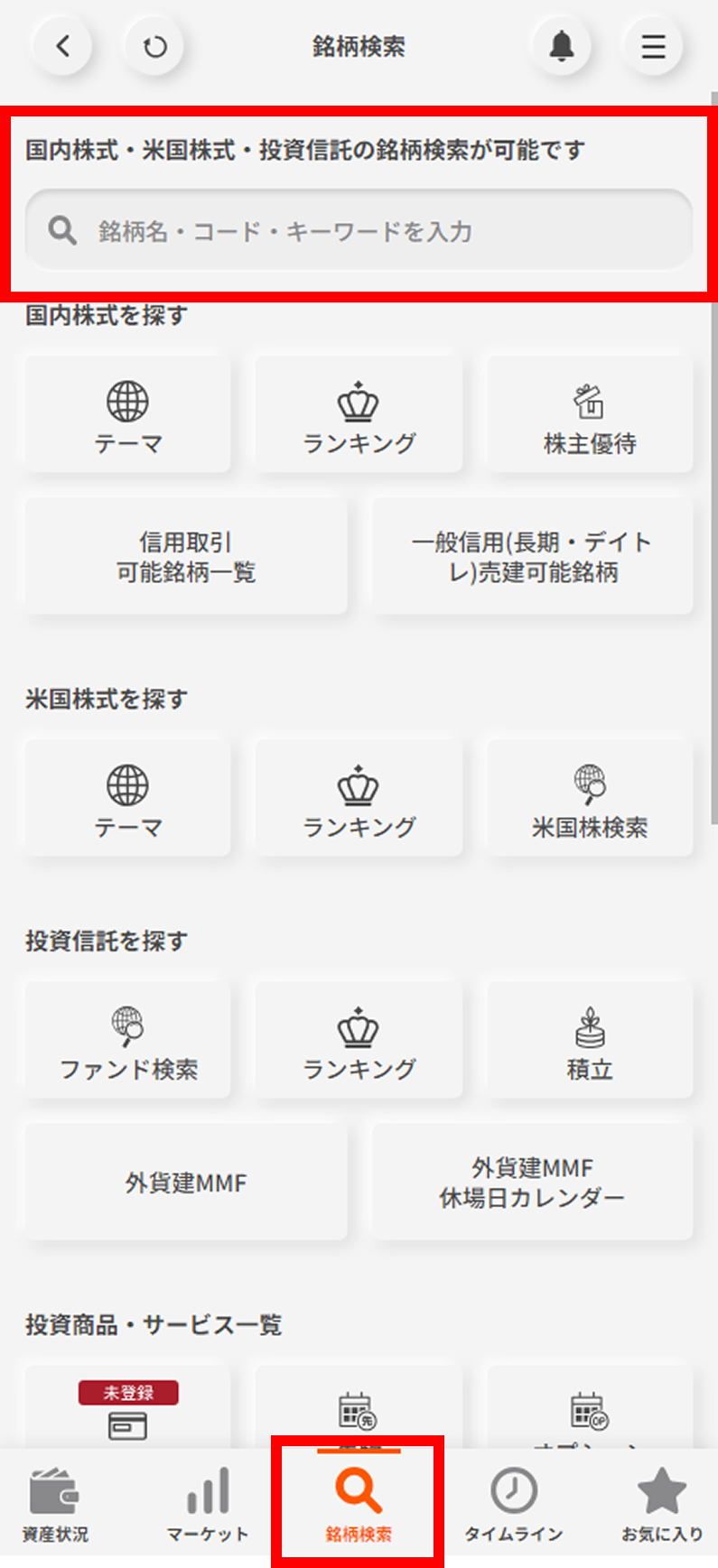Open 一般信用(長期・デイトレ)売建可能銘柄
Image resolution: width=718 pixels, height=1568 pixels.
(x=532, y=557)
